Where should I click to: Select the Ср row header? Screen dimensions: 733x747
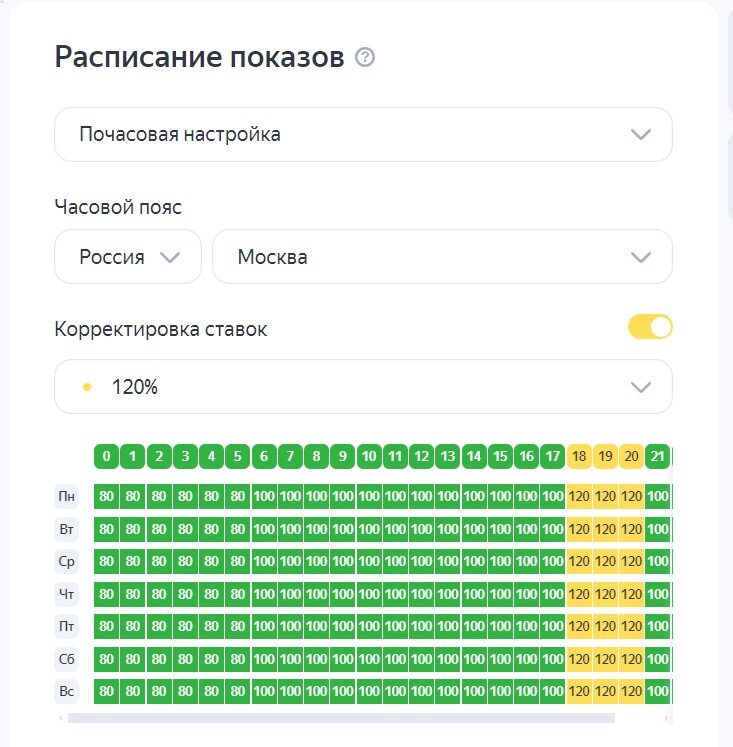point(67,561)
